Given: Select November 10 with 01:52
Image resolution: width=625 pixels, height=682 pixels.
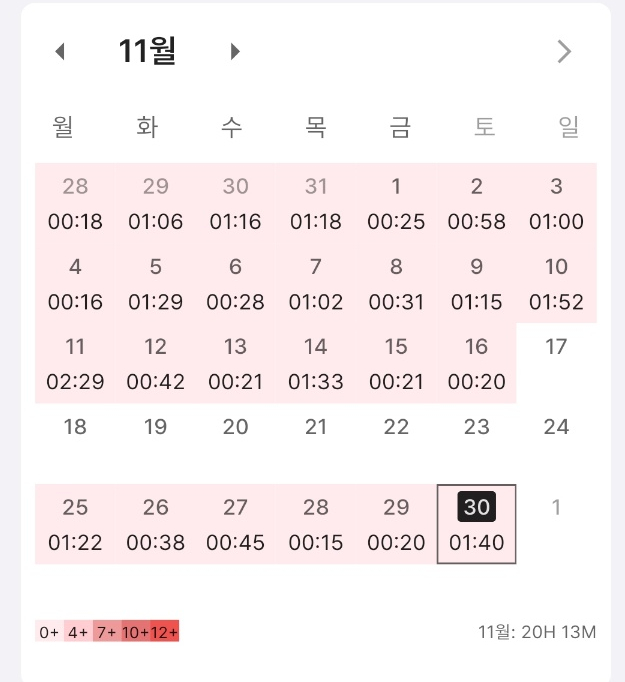Looking at the screenshot, I should [556, 283].
